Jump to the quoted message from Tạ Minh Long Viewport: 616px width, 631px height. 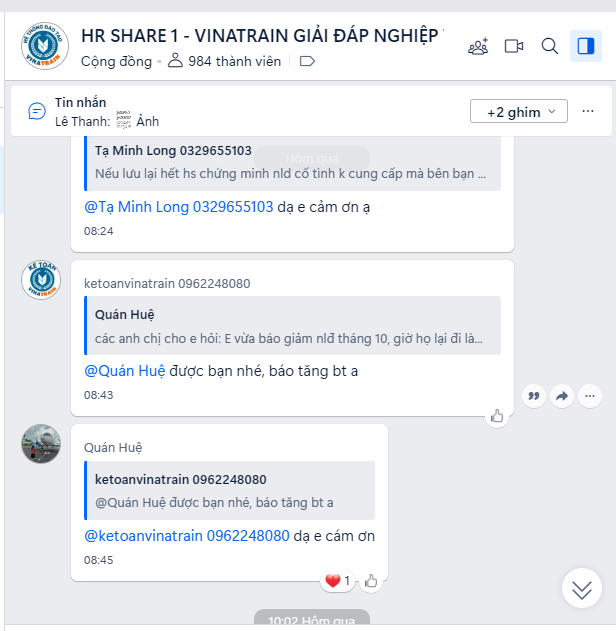[290, 162]
